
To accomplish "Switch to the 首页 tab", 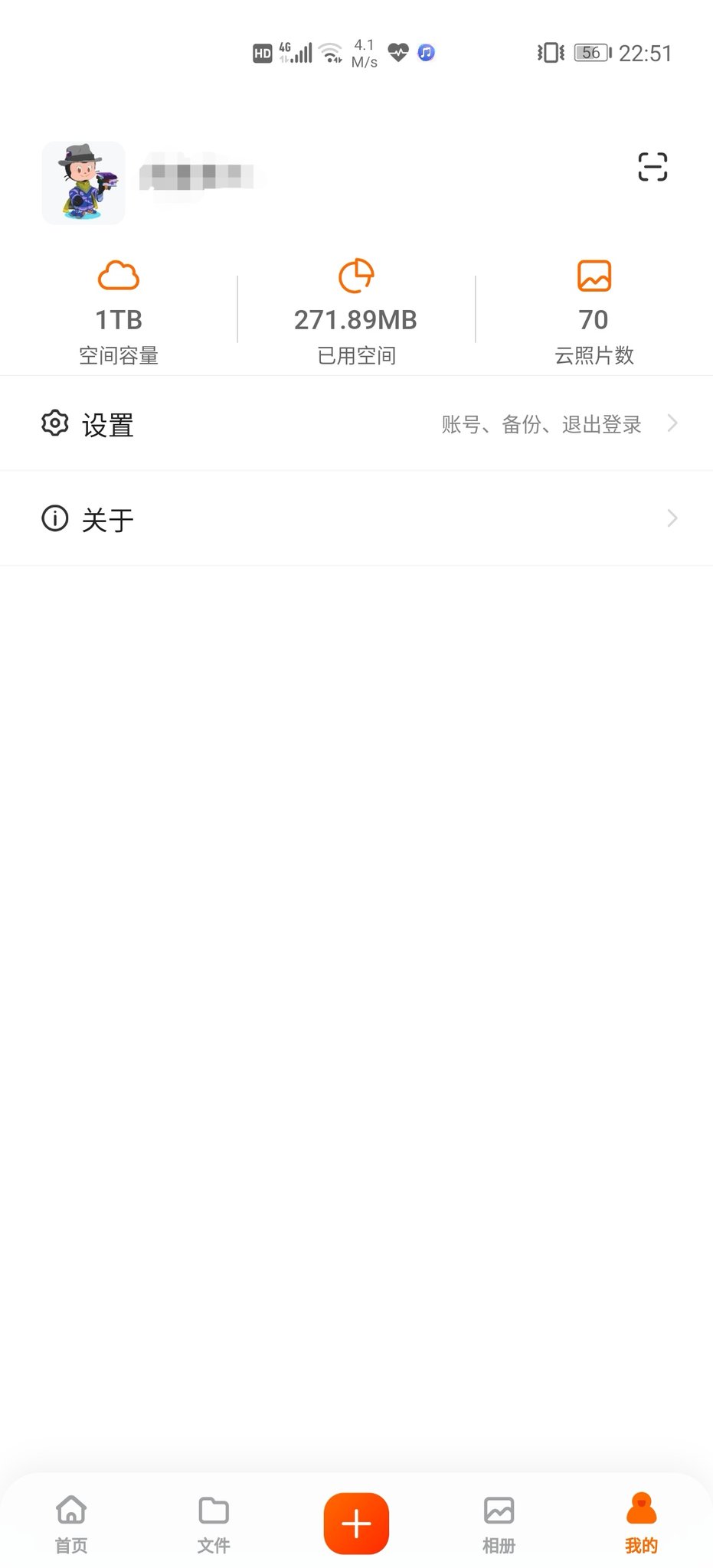I will click(71, 1524).
